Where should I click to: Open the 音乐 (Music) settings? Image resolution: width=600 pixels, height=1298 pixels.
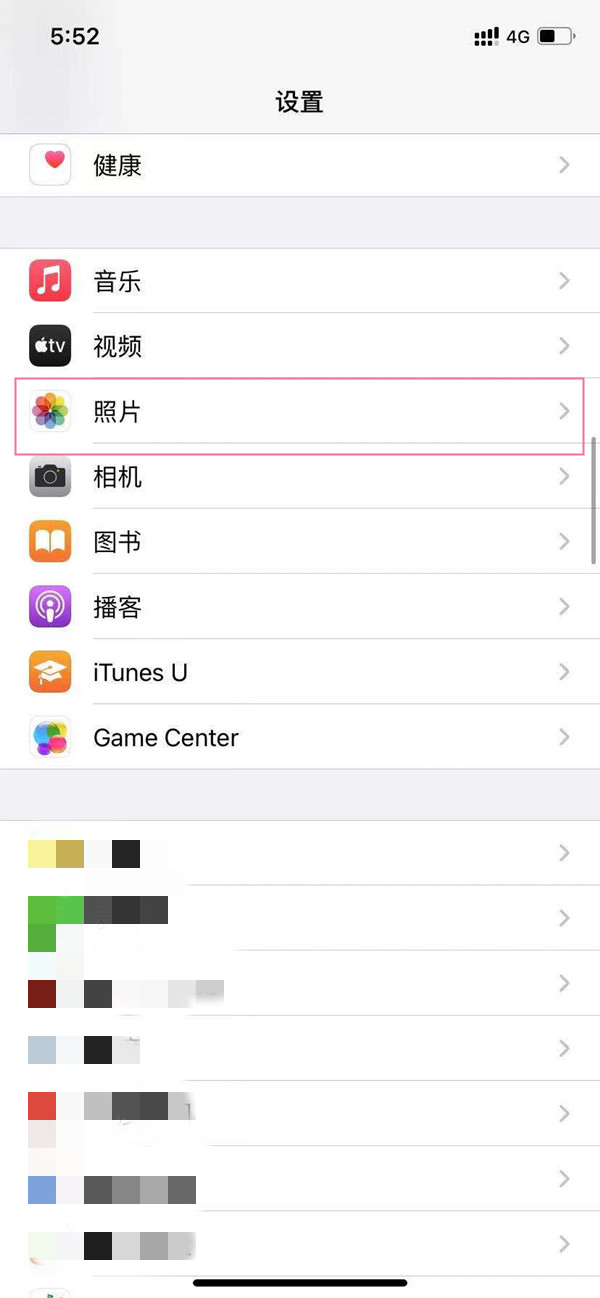[300, 281]
